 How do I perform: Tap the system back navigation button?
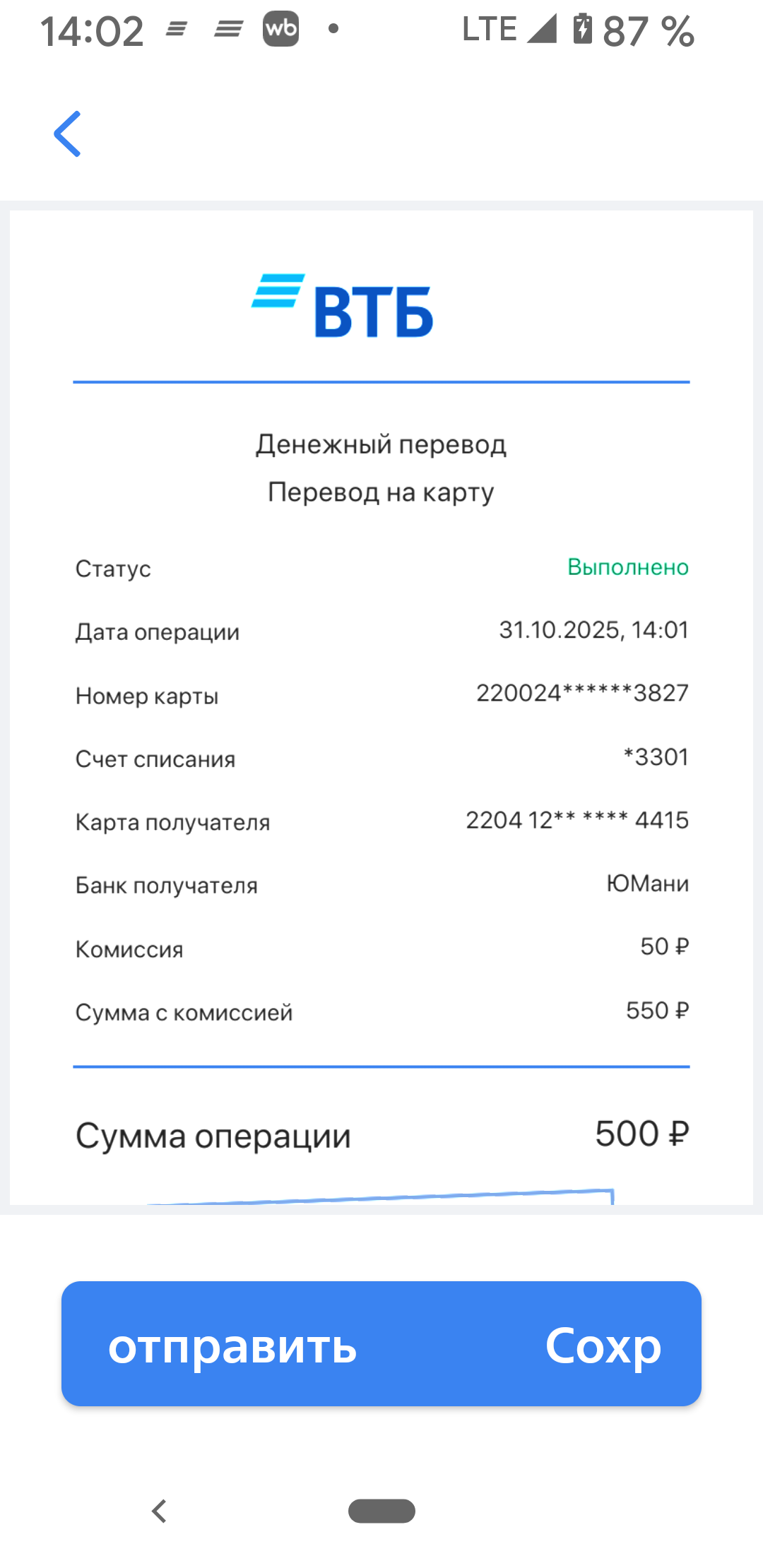point(160,1511)
